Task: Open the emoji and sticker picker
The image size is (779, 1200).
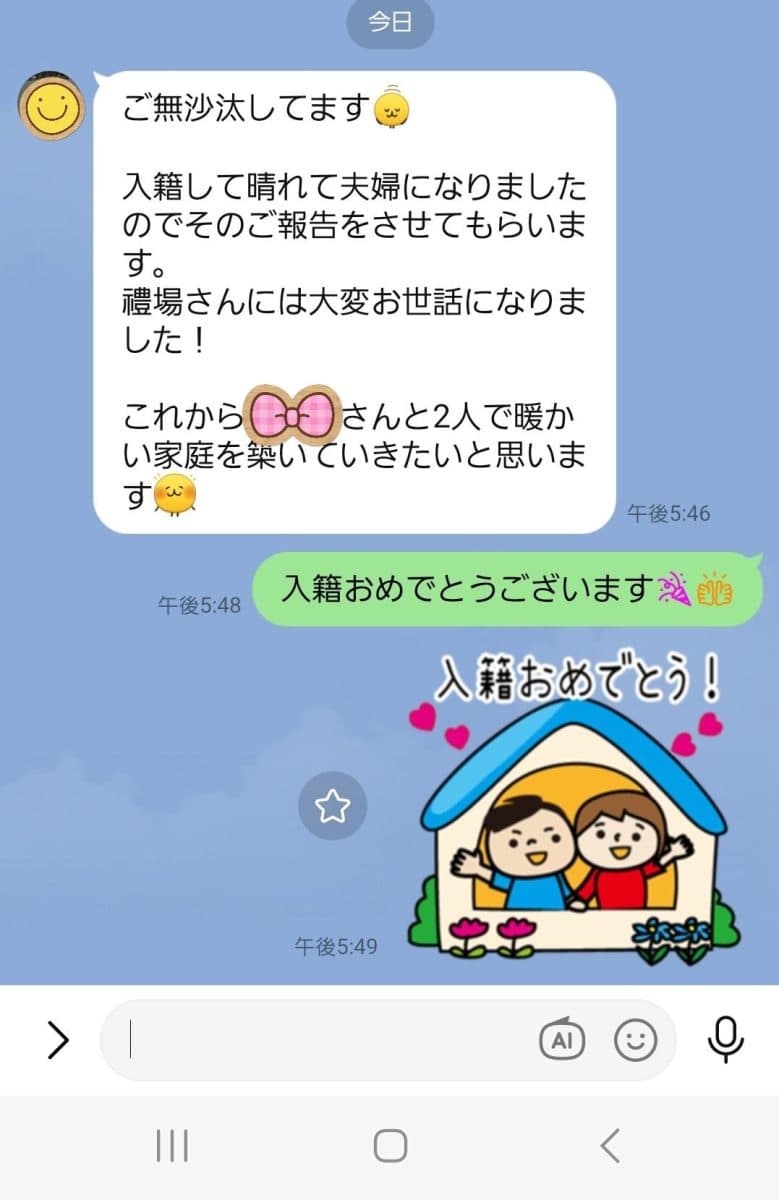Action: pos(634,1040)
